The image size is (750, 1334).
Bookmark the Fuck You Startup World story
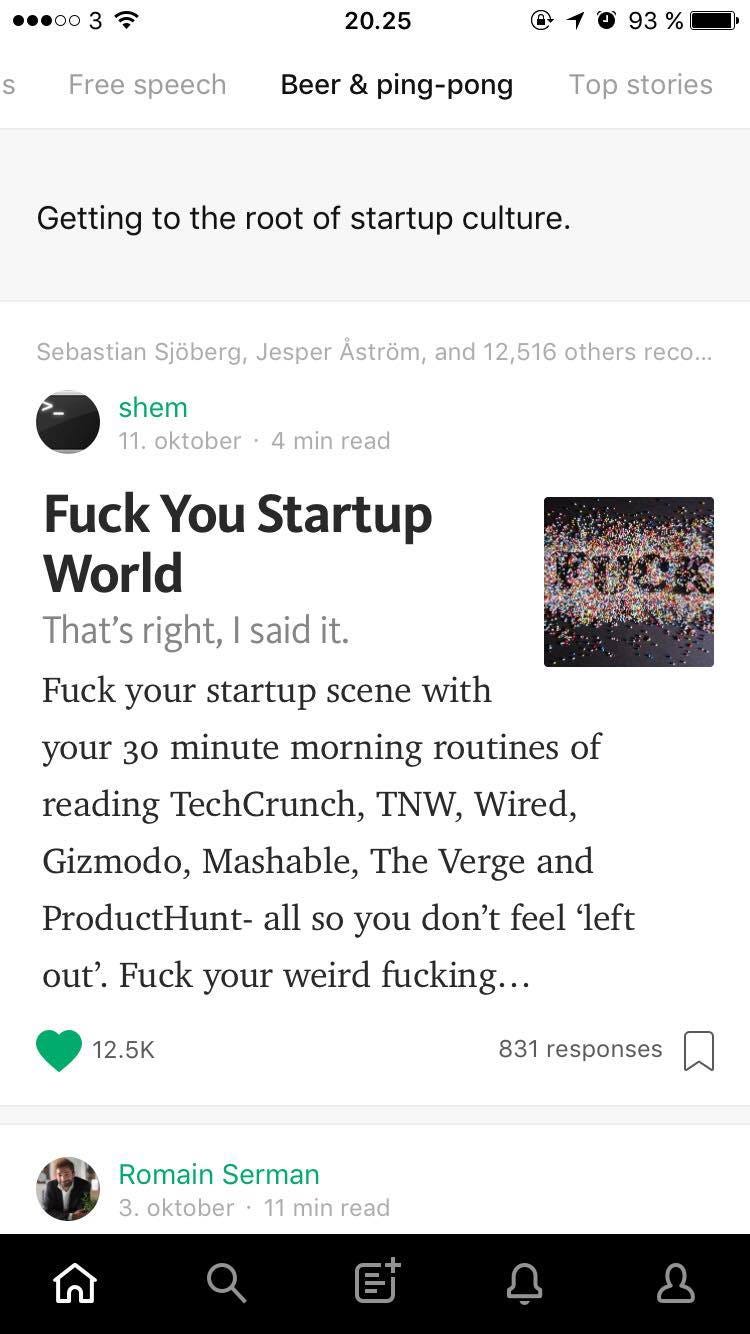tap(698, 1050)
